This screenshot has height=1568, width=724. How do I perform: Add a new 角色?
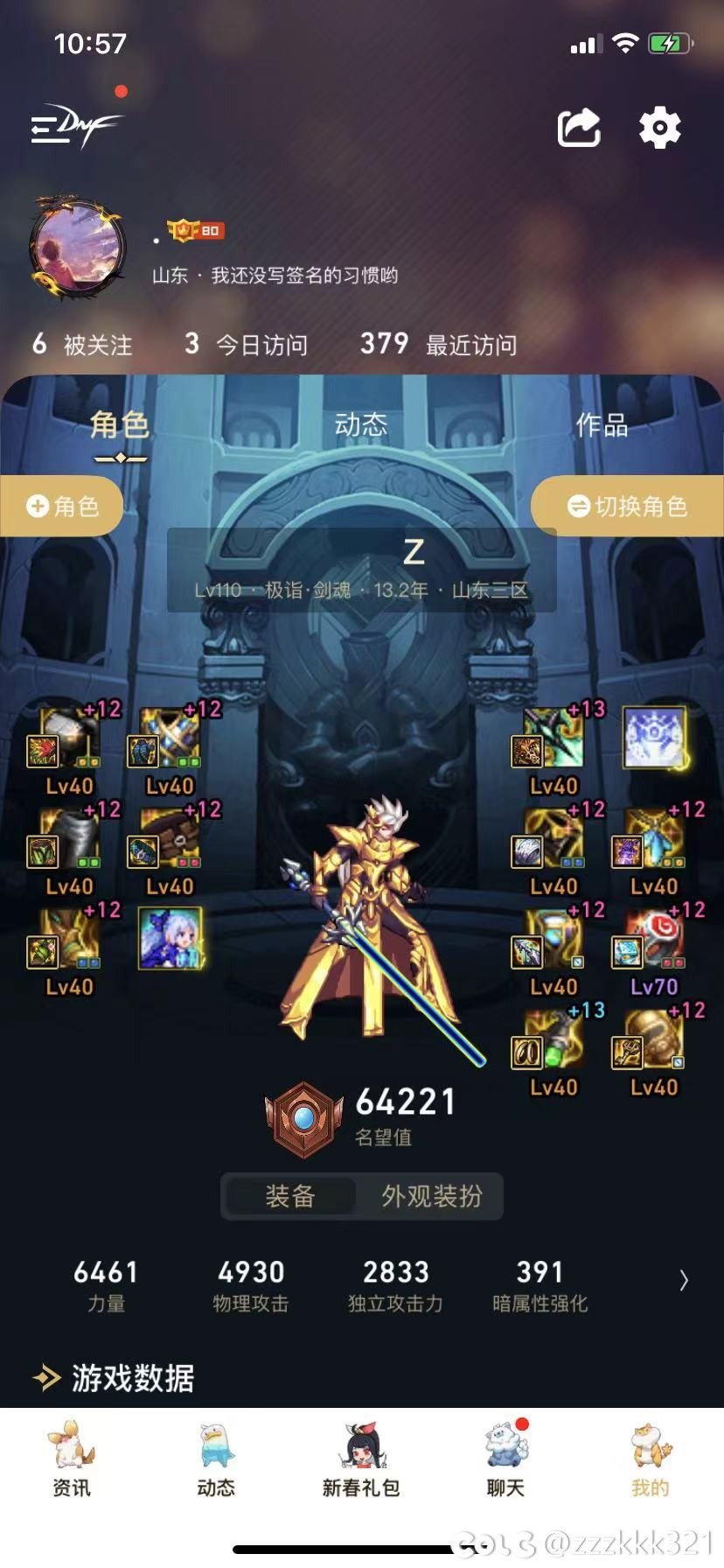click(62, 507)
